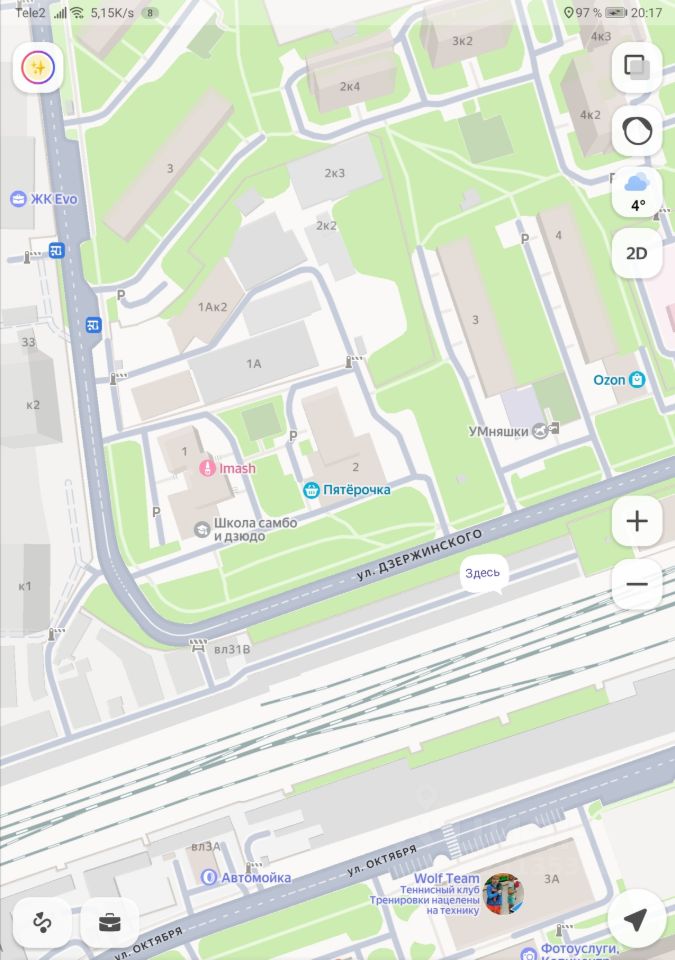Viewport: 675px width, 960px height.
Task: Open the briefcase icon button
Action: pos(109,922)
